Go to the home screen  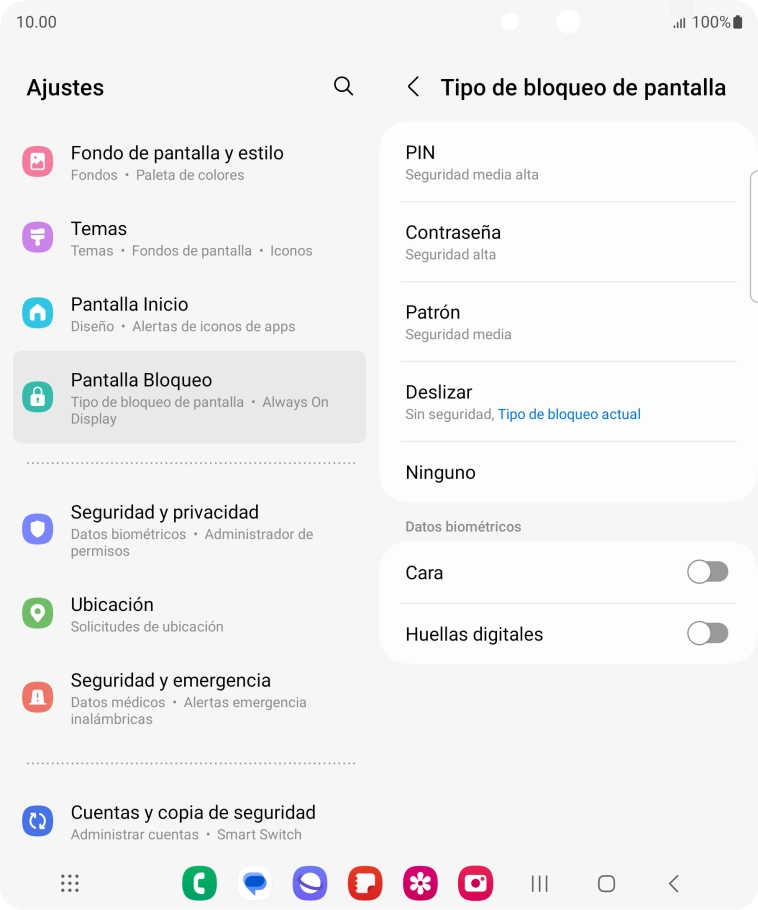(606, 883)
